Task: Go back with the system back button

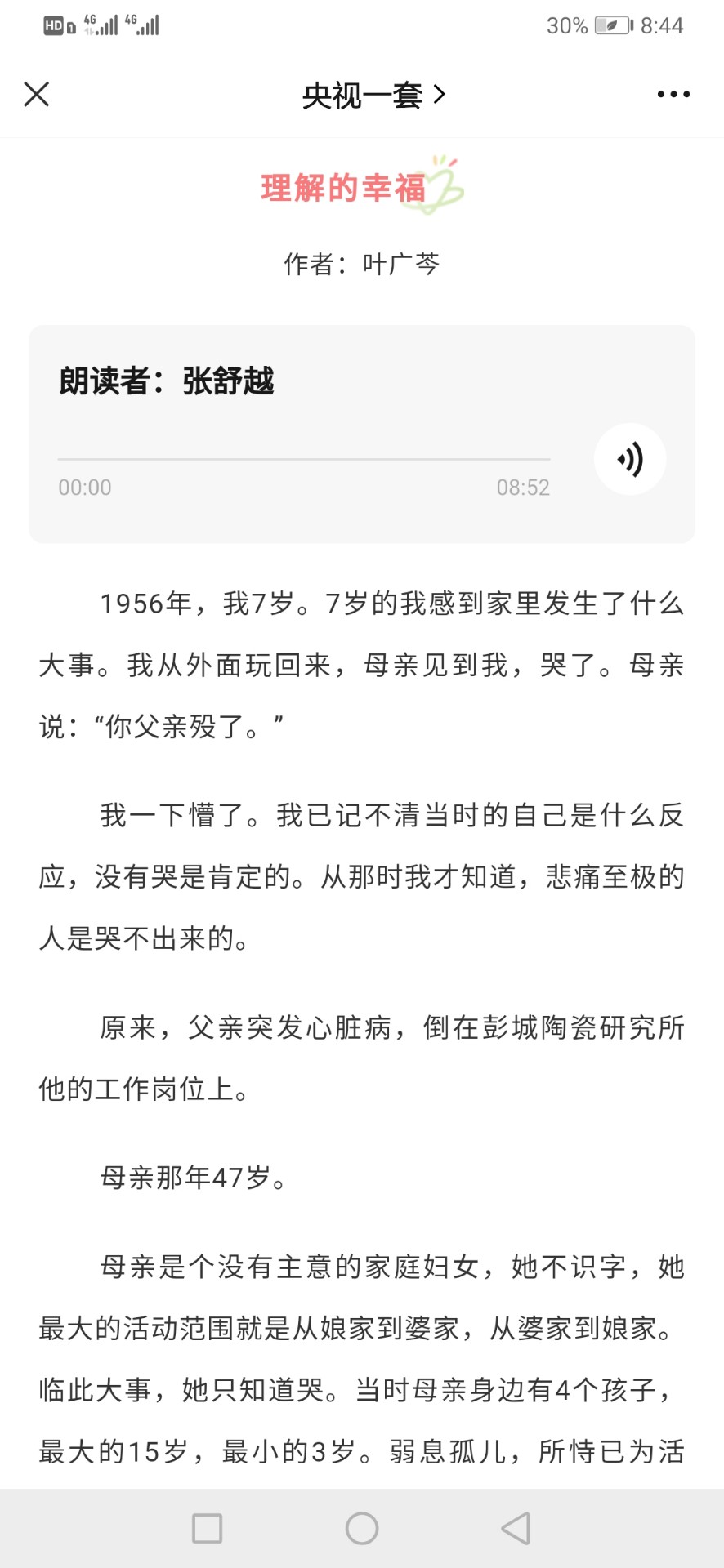Action: 516,1528
